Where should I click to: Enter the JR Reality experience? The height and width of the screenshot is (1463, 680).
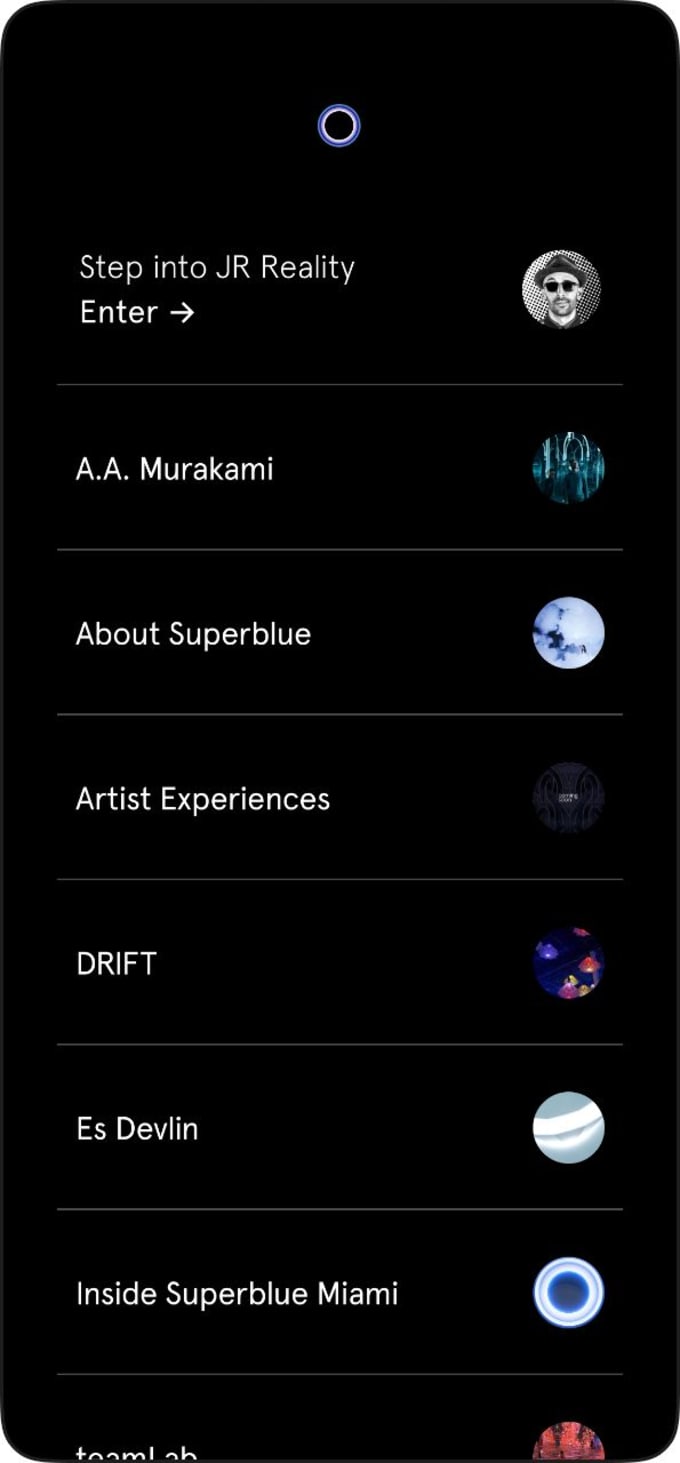[x=137, y=312]
